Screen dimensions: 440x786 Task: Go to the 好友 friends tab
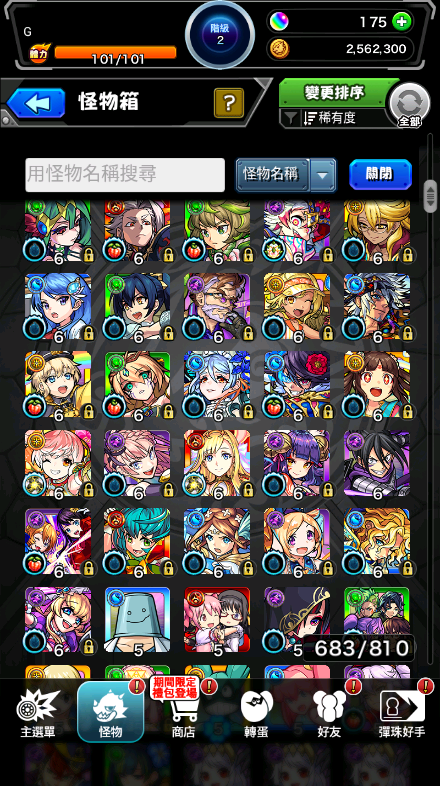pyautogui.click(x=329, y=713)
